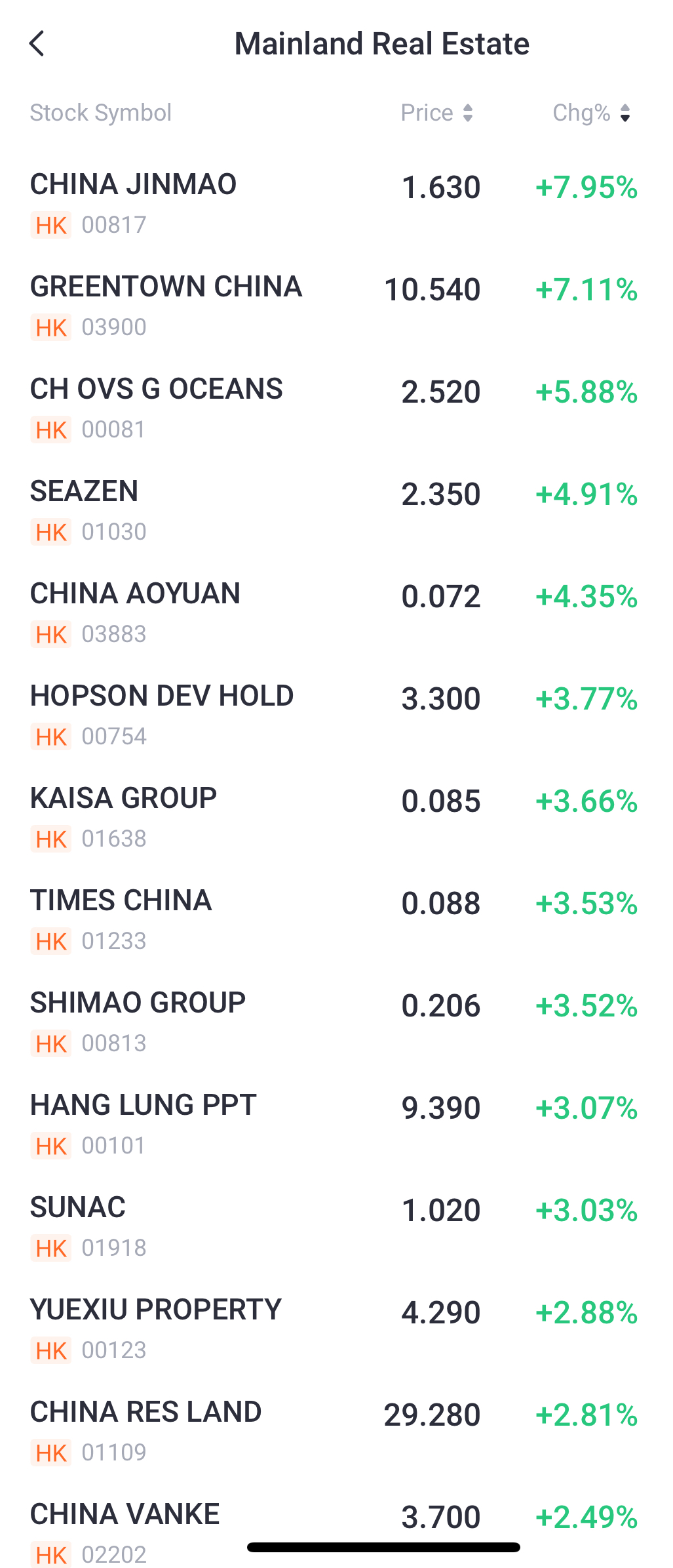
Task: Open SHIMAO GROUP stock details
Action: (x=334, y=1022)
